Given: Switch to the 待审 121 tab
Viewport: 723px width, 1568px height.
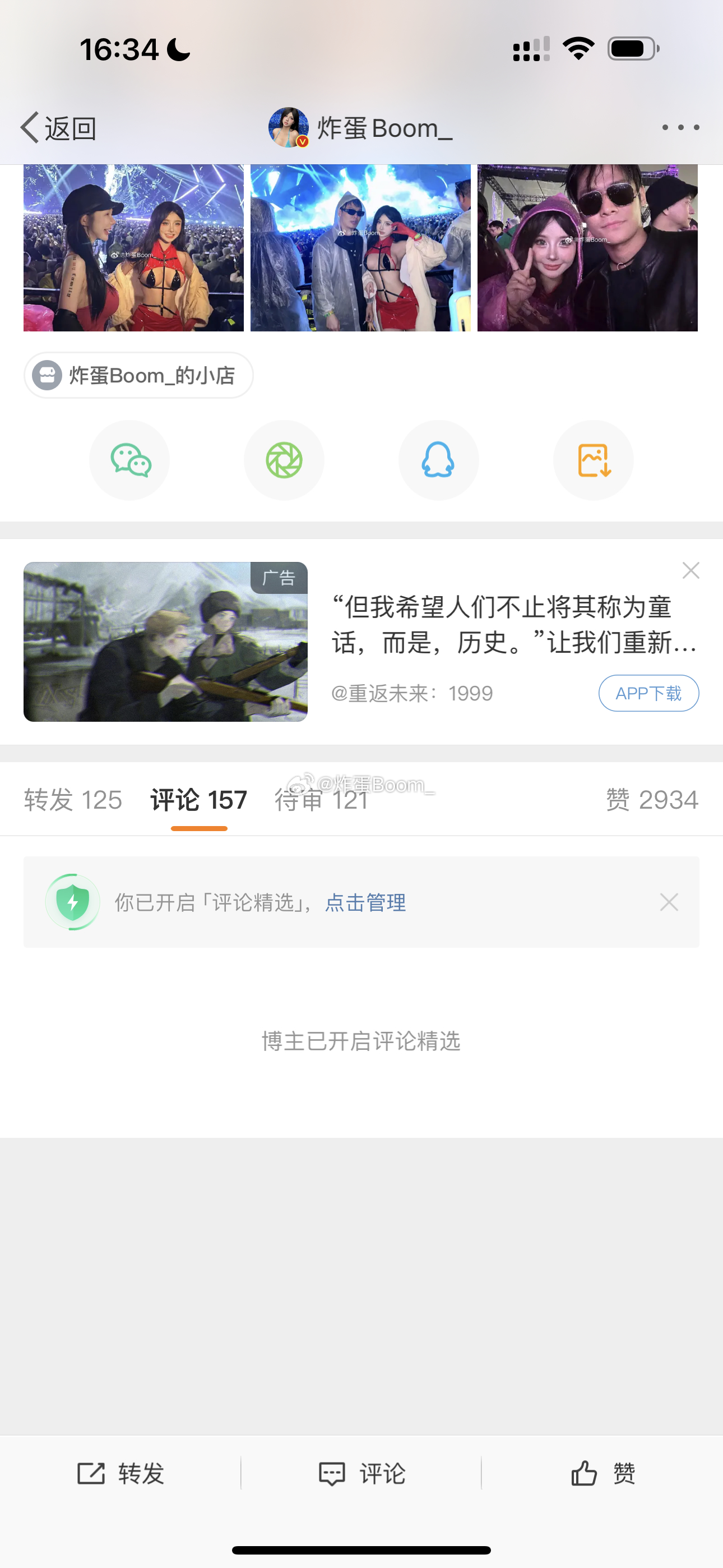Looking at the screenshot, I should pos(321,800).
